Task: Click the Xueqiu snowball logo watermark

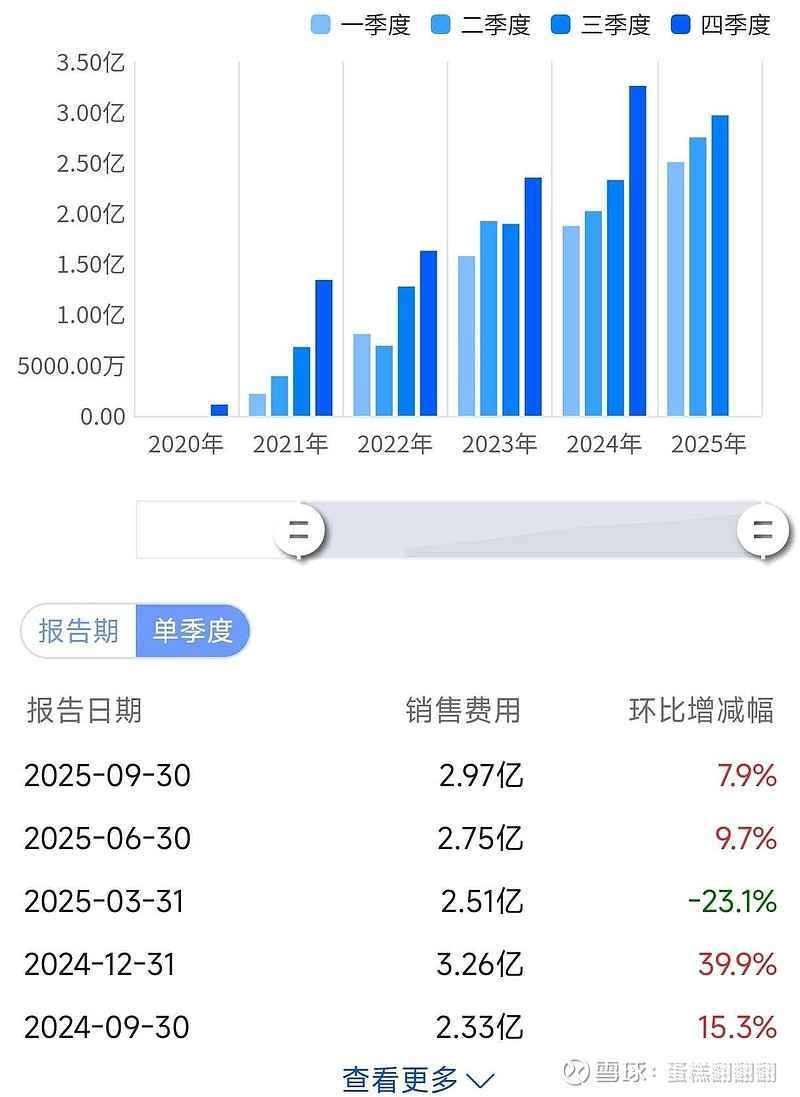Action: [x=577, y=1070]
